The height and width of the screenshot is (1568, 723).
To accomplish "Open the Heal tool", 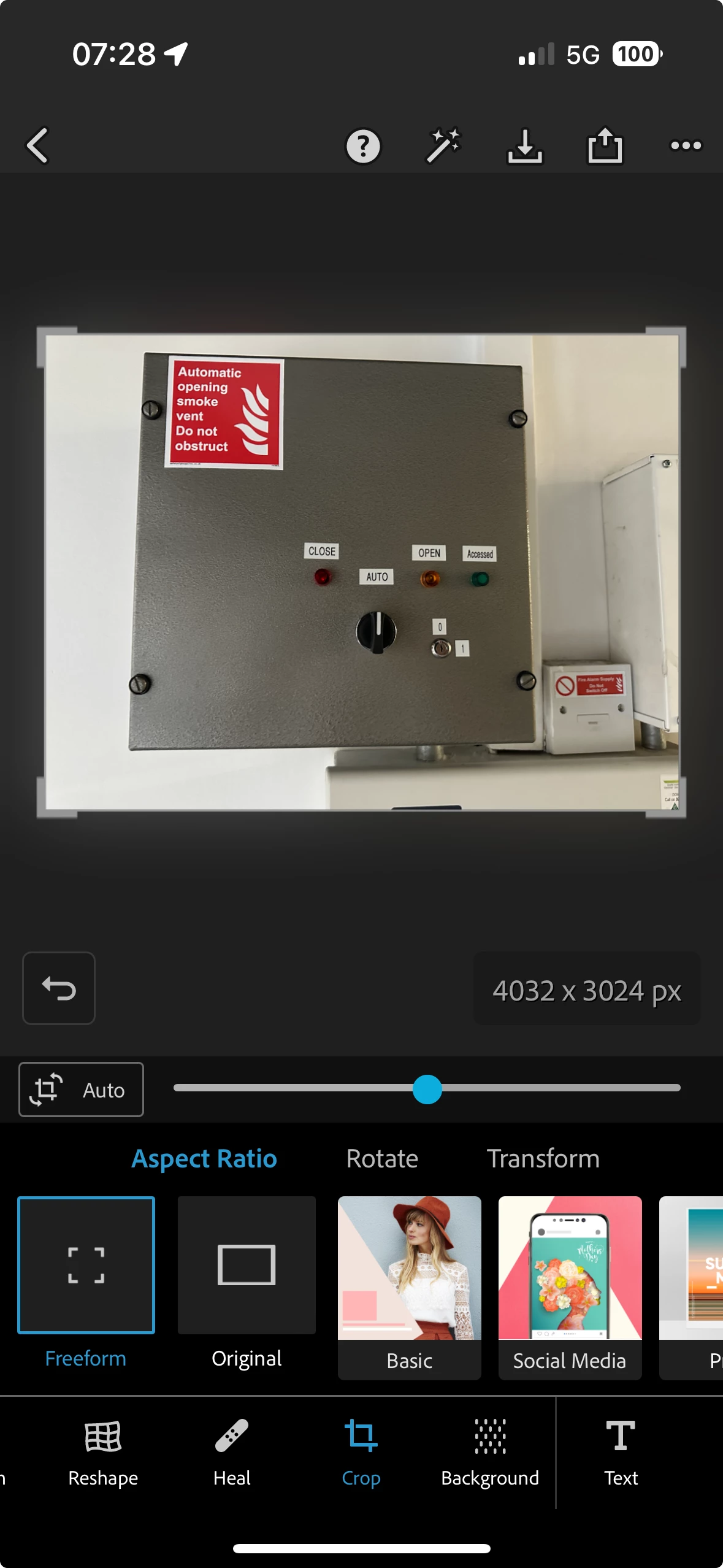I will (232, 1453).
